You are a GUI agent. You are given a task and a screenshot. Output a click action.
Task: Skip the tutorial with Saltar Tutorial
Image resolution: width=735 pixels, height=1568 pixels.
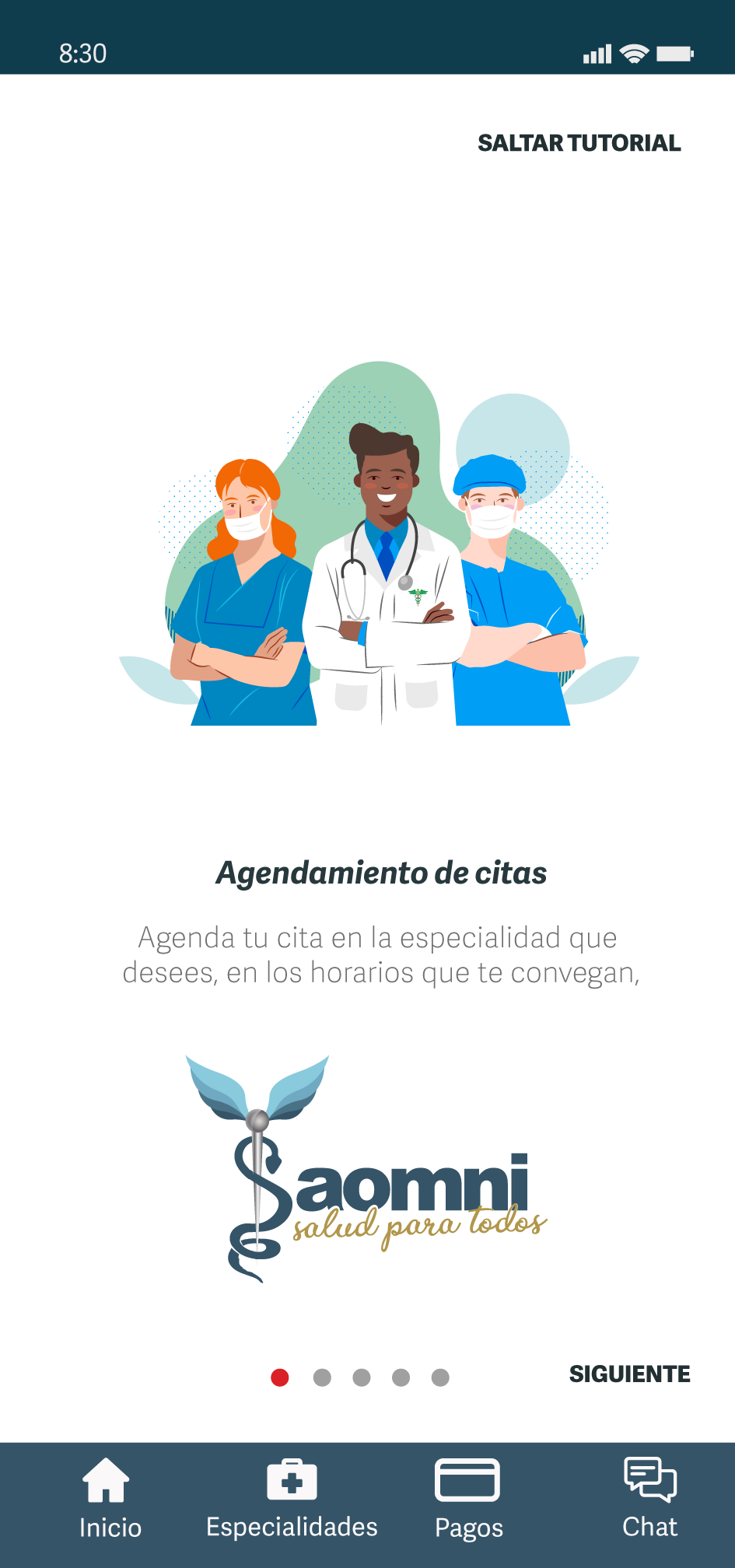tap(579, 143)
